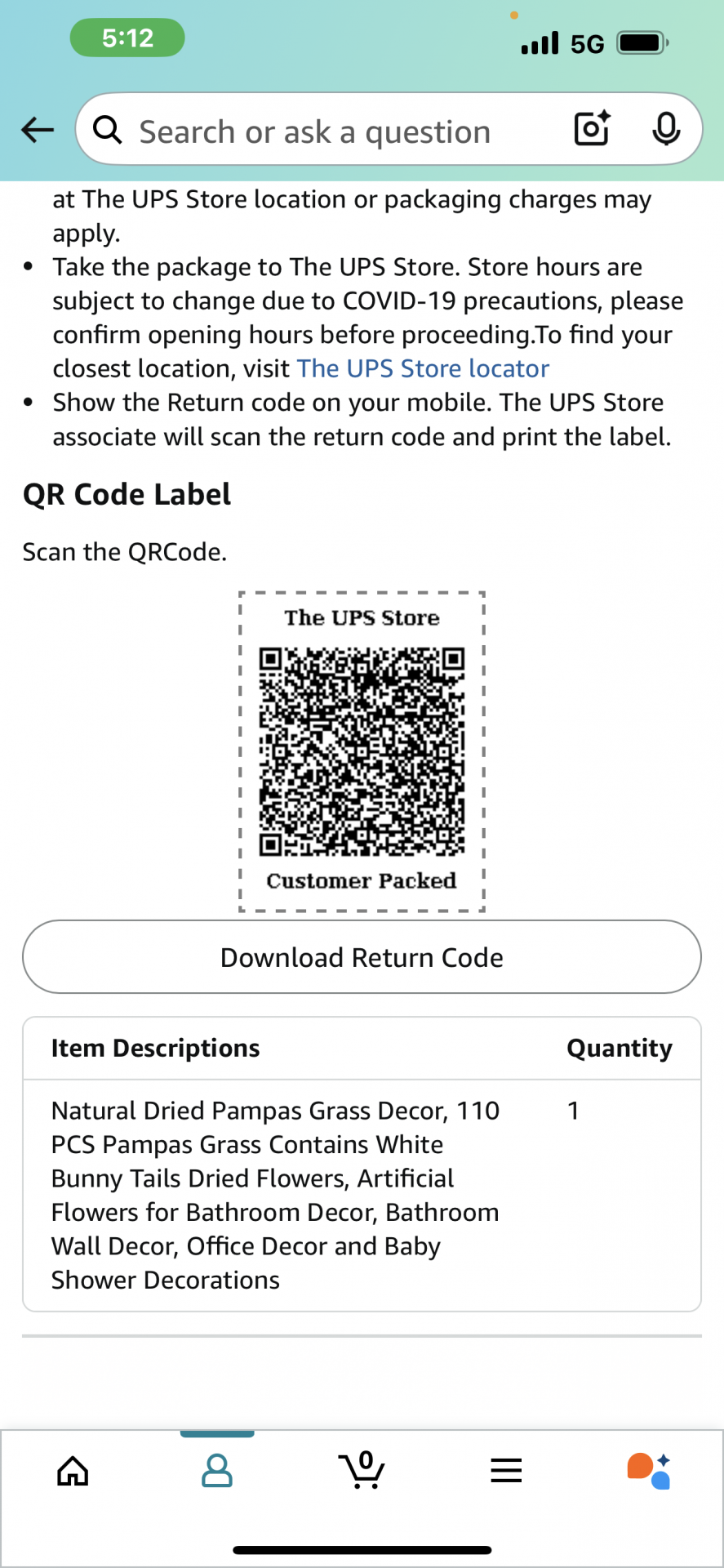Image resolution: width=724 pixels, height=1568 pixels.
Task: Open camera lens search
Action: pyautogui.click(x=592, y=128)
